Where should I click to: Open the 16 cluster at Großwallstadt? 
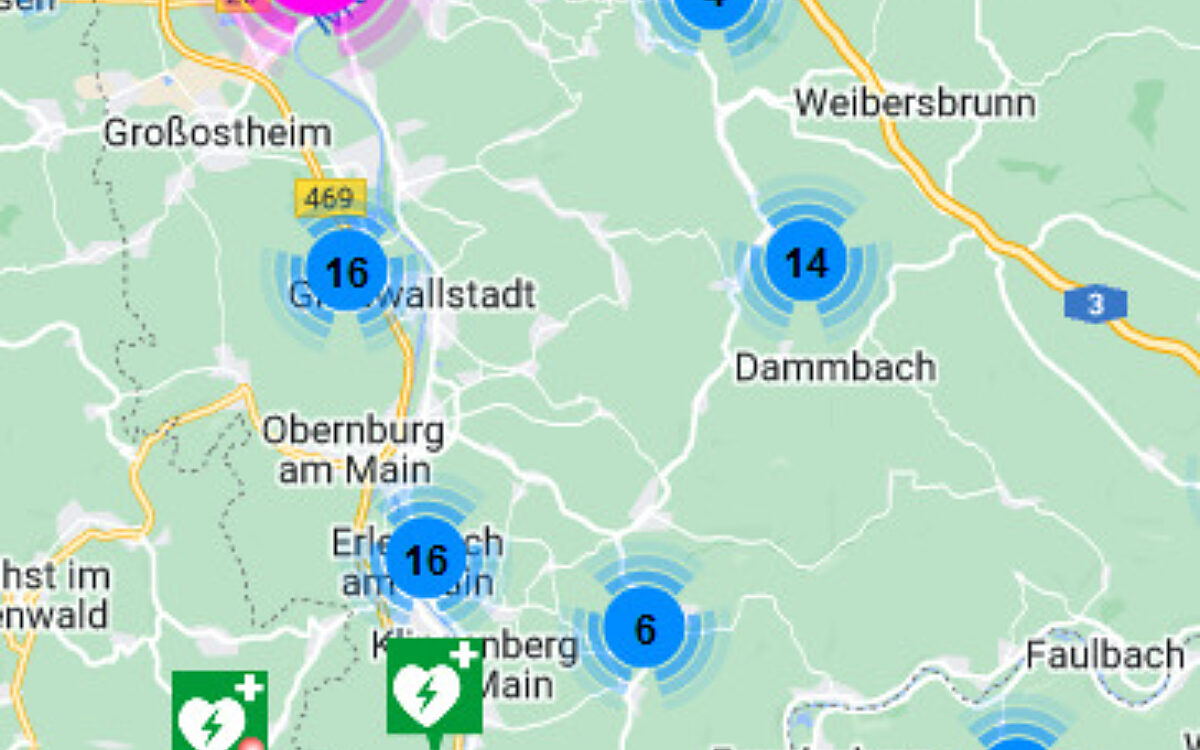pyautogui.click(x=346, y=271)
